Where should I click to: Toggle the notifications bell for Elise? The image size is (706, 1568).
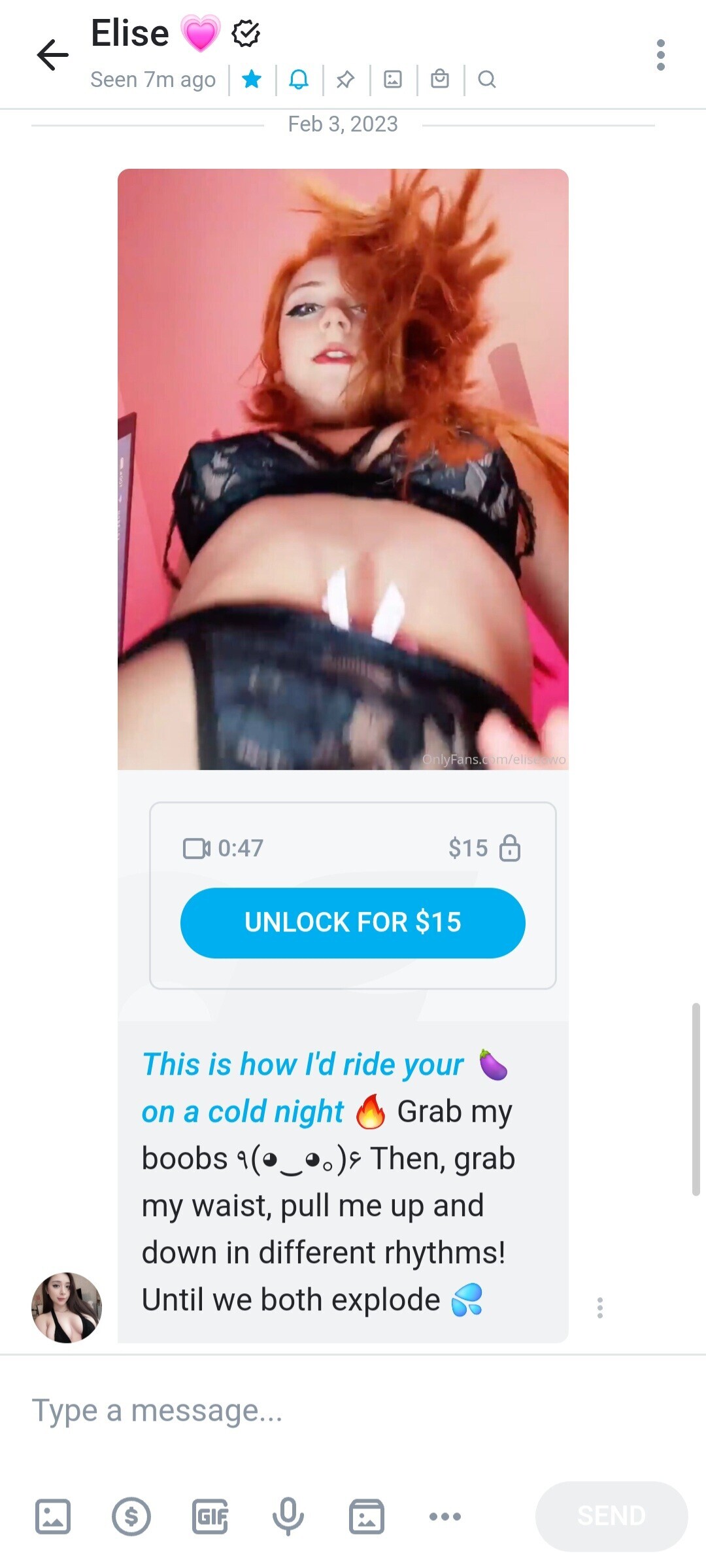click(x=299, y=80)
